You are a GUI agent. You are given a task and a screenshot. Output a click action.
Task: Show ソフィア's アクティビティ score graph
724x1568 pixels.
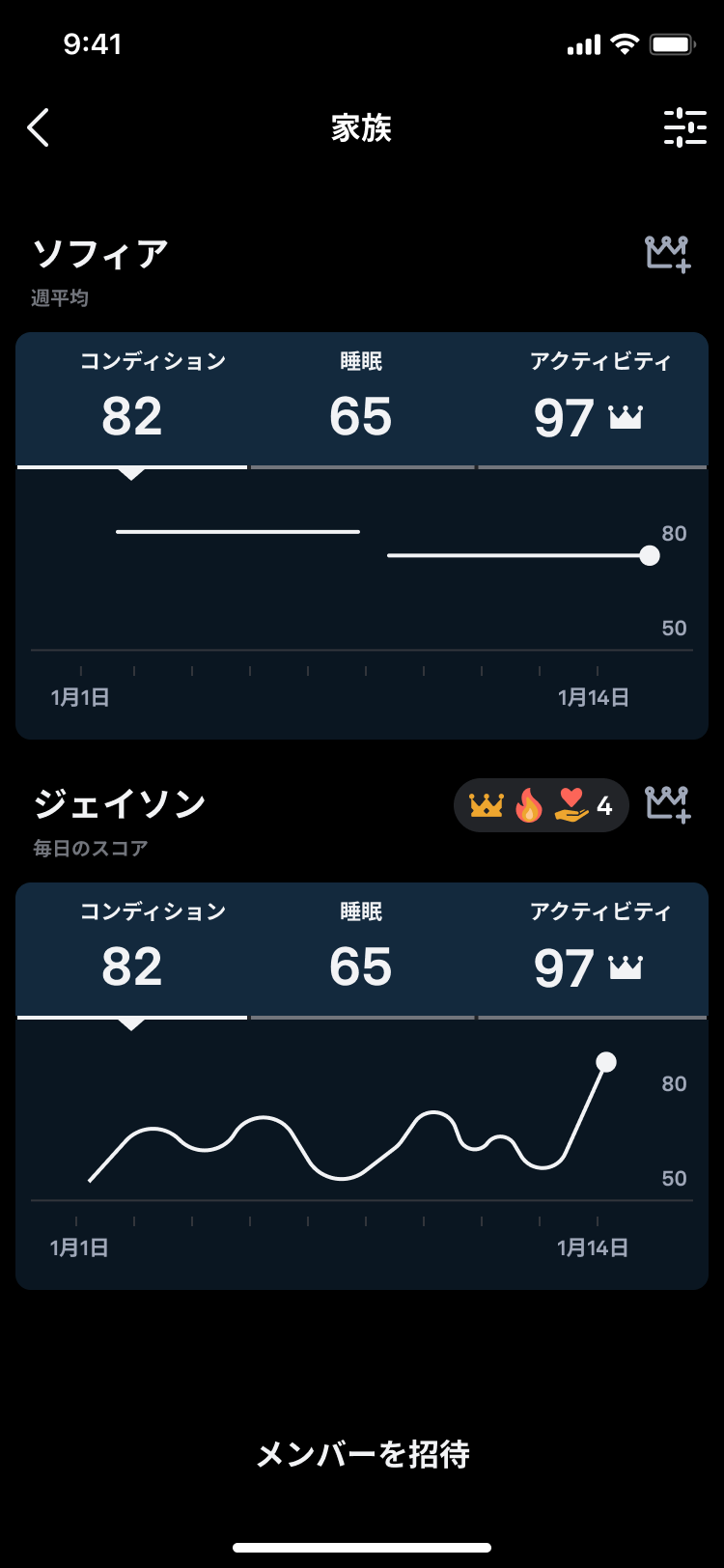point(593,400)
